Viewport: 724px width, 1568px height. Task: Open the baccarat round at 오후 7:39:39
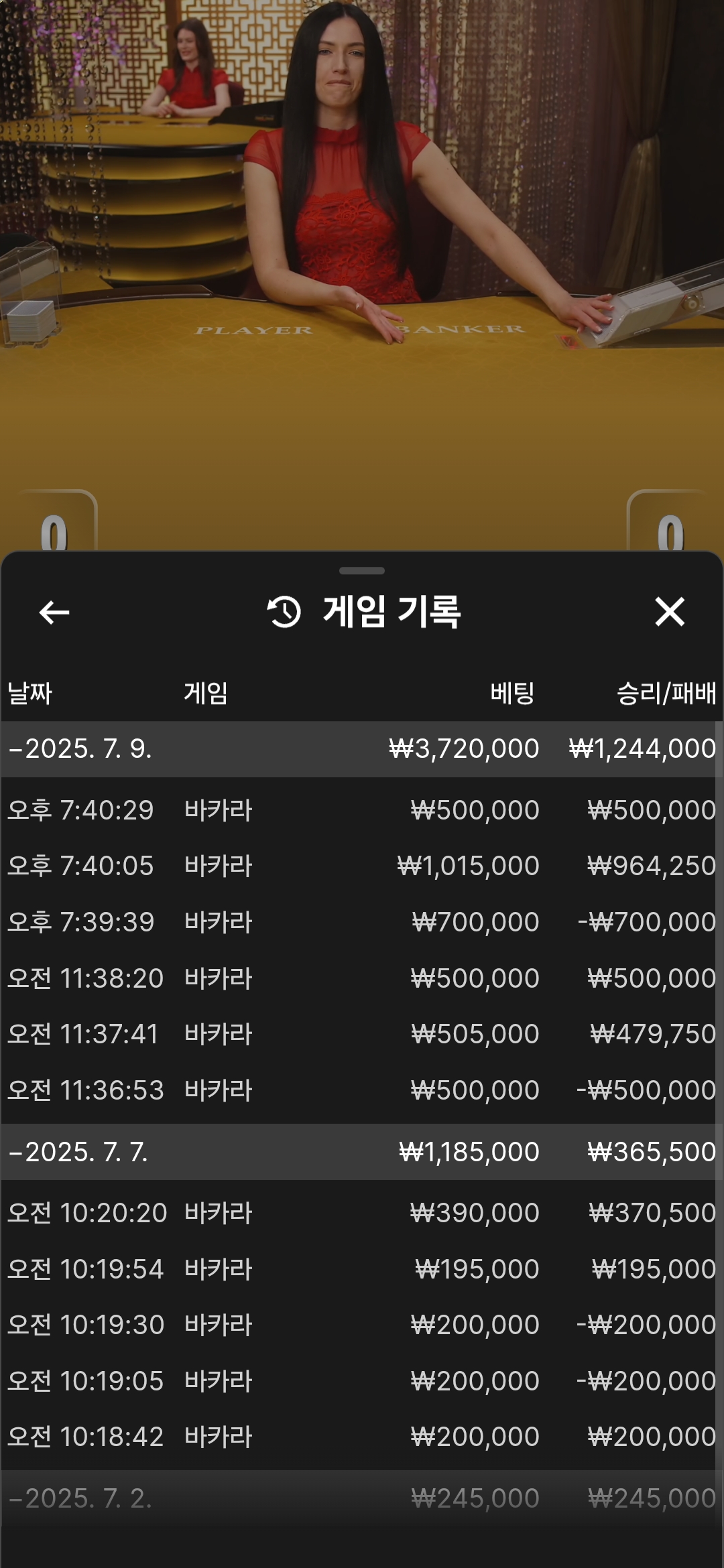[362, 922]
